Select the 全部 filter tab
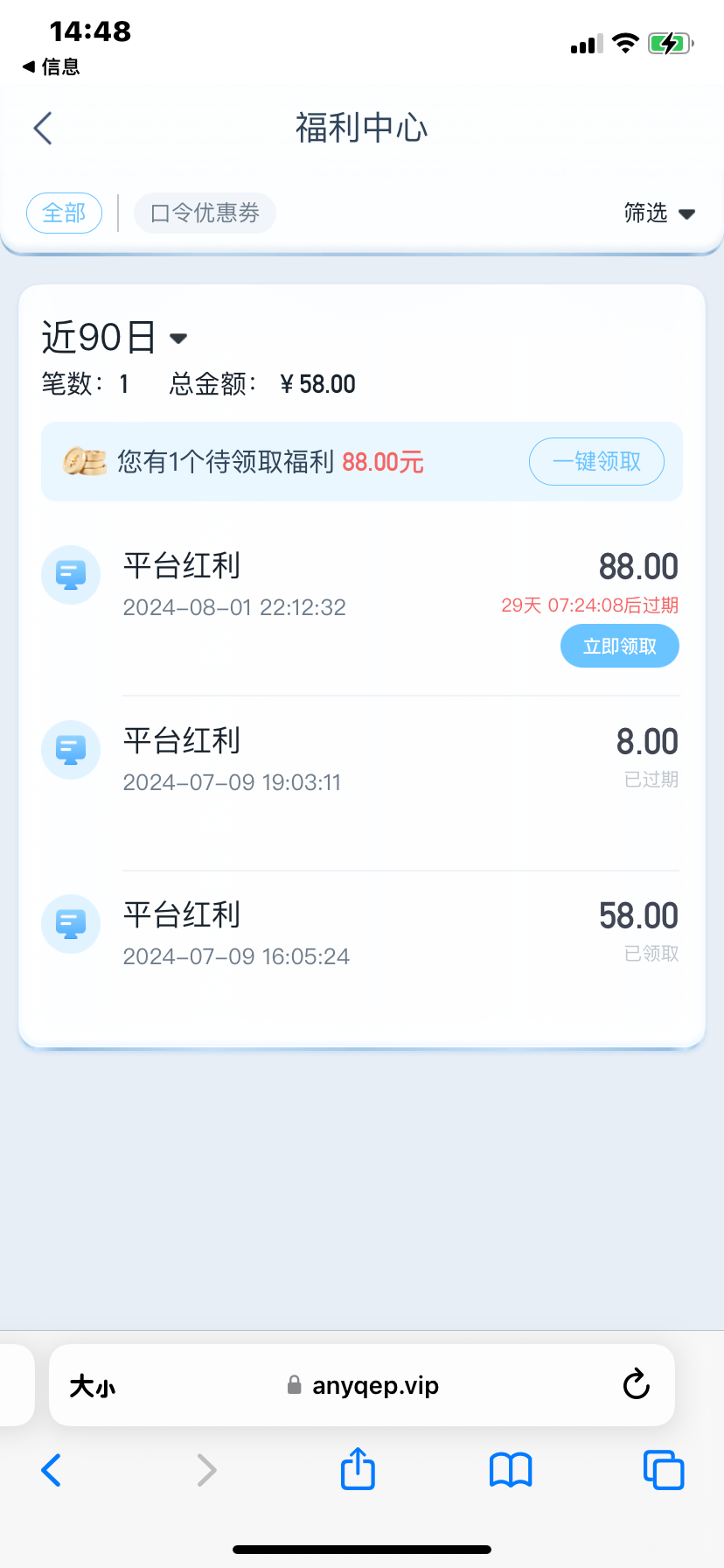Screen dimensions: 724x1568 tap(64, 213)
